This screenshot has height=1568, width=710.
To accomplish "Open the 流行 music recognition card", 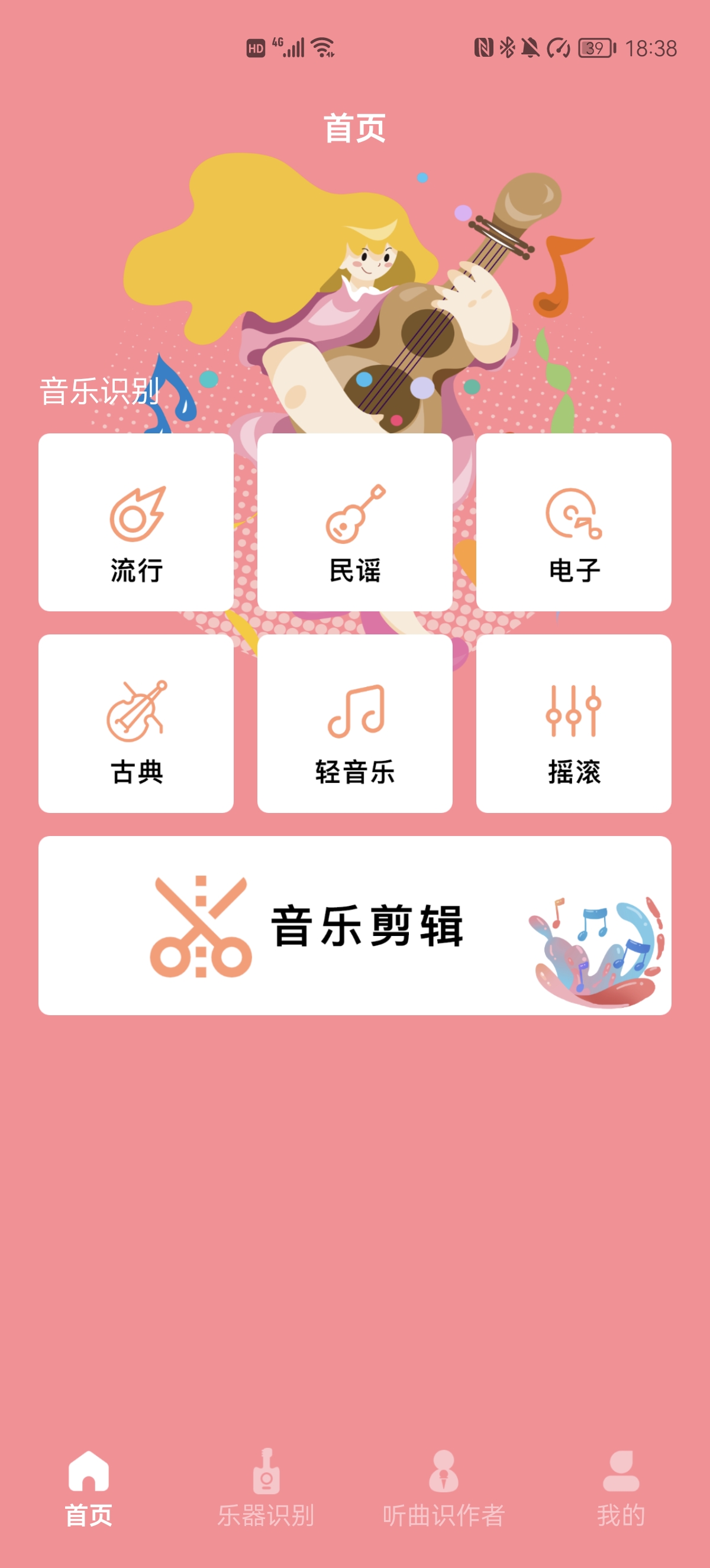I will pyautogui.click(x=136, y=522).
